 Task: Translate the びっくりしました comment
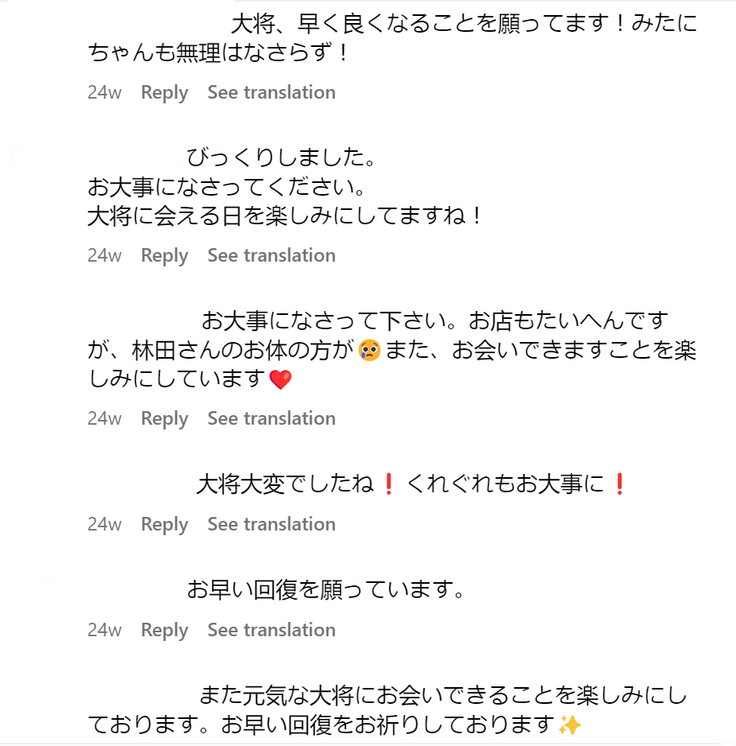point(271,256)
